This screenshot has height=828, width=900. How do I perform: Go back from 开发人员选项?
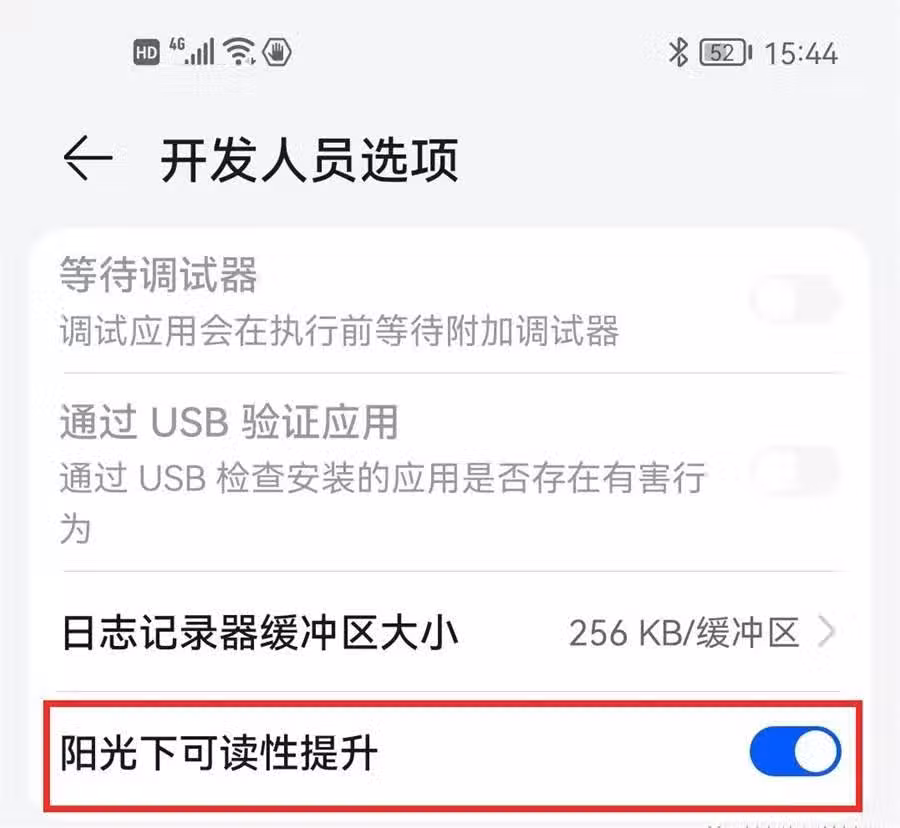pyautogui.click(x=88, y=160)
